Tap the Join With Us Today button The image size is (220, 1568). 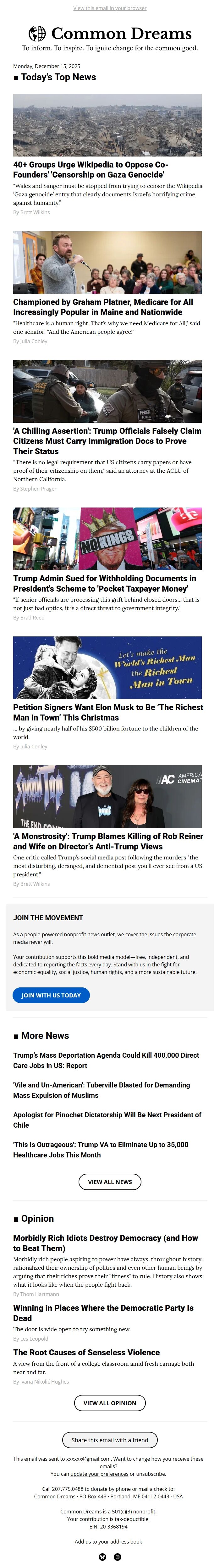[x=51, y=995]
